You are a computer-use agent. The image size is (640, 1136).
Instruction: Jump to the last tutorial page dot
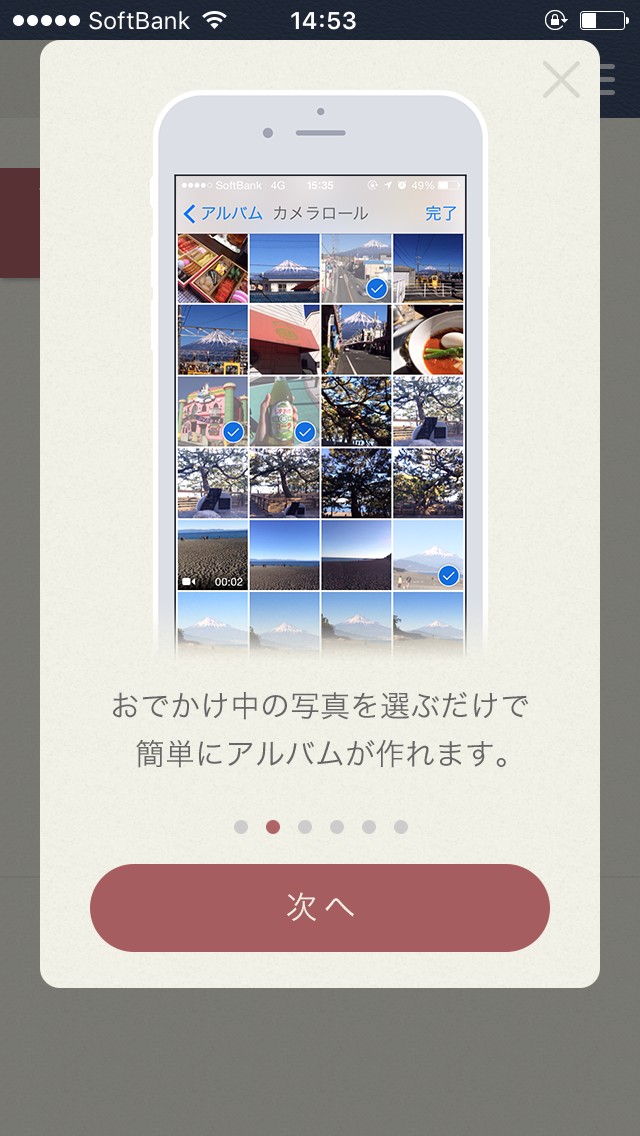pos(401,827)
